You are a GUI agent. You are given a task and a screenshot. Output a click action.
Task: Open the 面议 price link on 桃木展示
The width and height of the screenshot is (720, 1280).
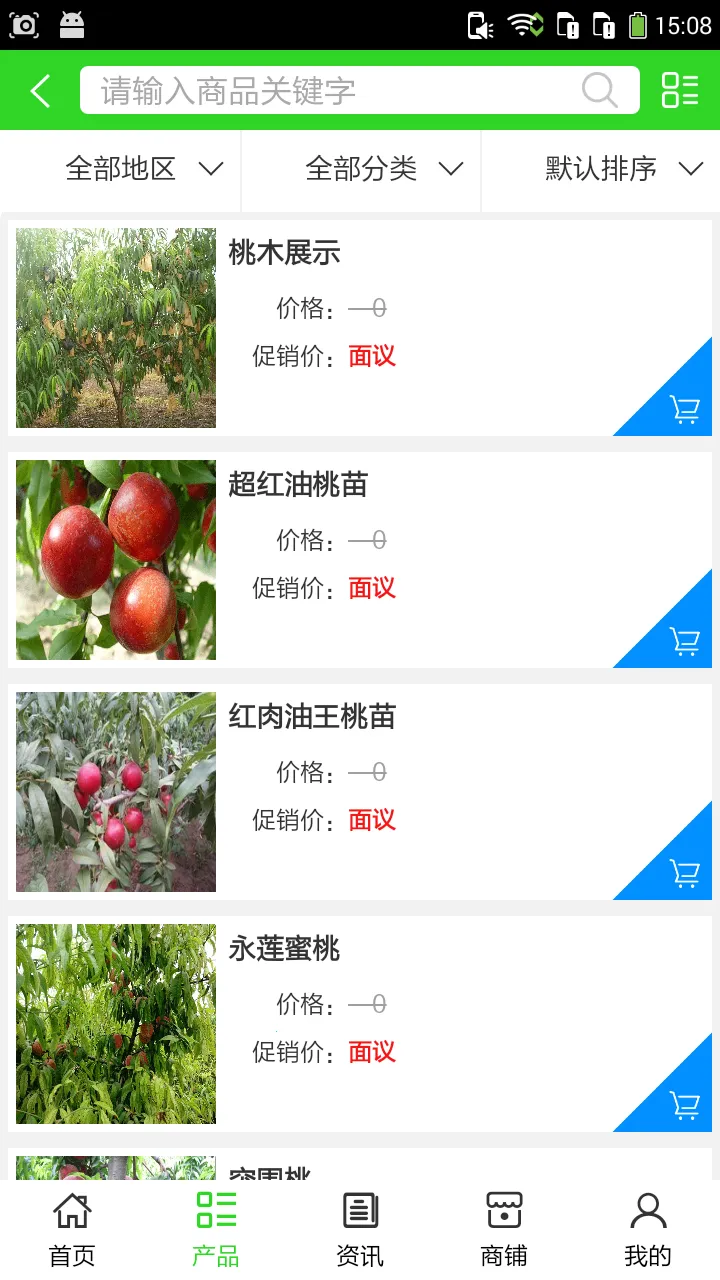371,356
